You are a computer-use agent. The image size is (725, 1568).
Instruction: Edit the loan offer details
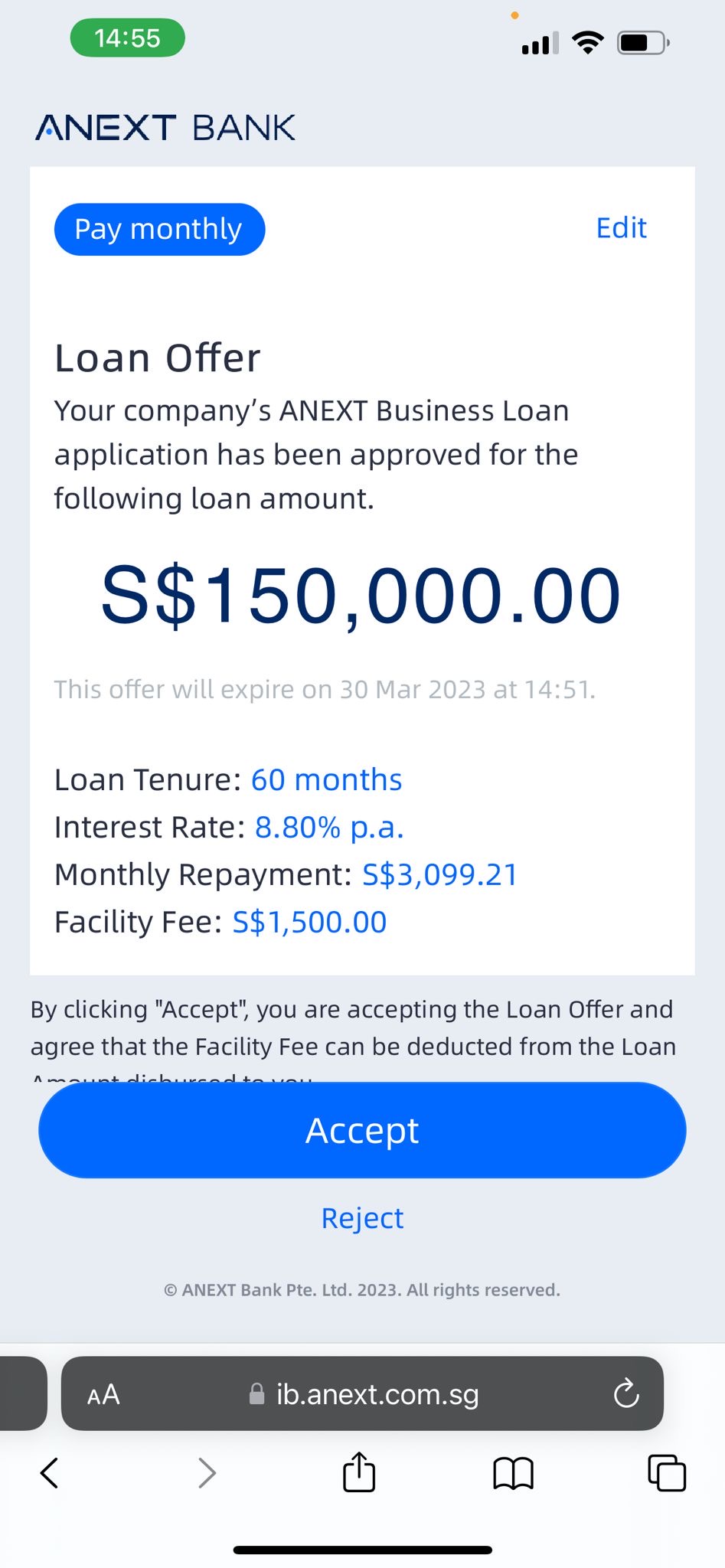(x=621, y=228)
